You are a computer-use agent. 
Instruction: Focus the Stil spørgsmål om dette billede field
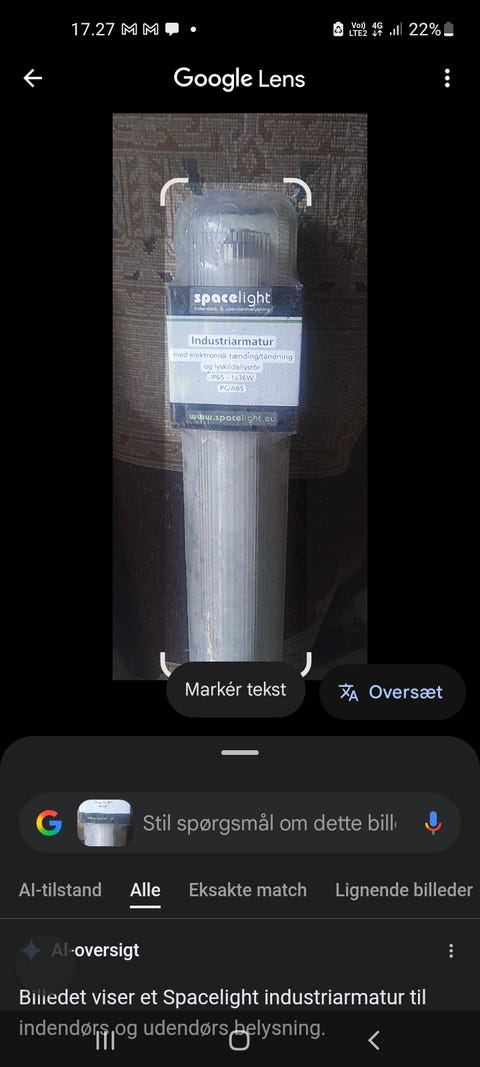pos(269,822)
